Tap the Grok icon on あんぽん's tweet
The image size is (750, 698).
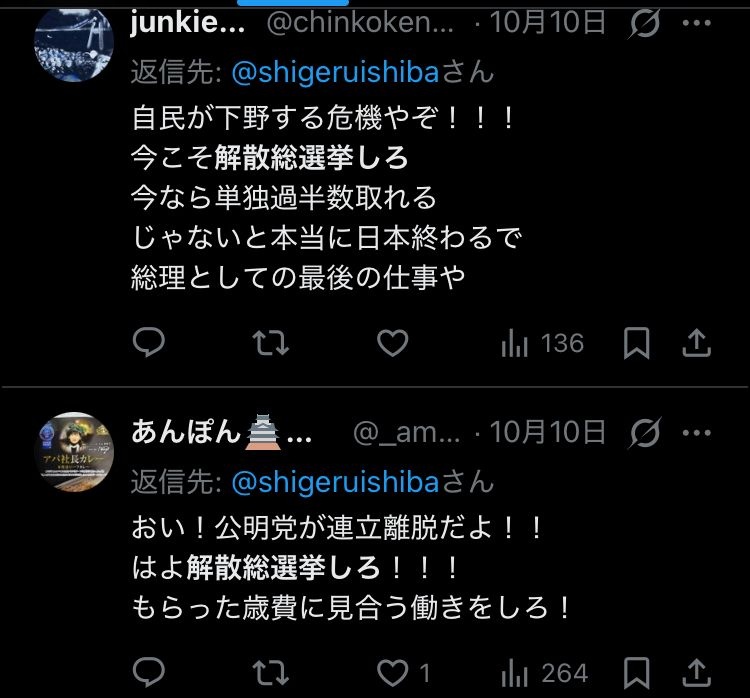(x=647, y=432)
